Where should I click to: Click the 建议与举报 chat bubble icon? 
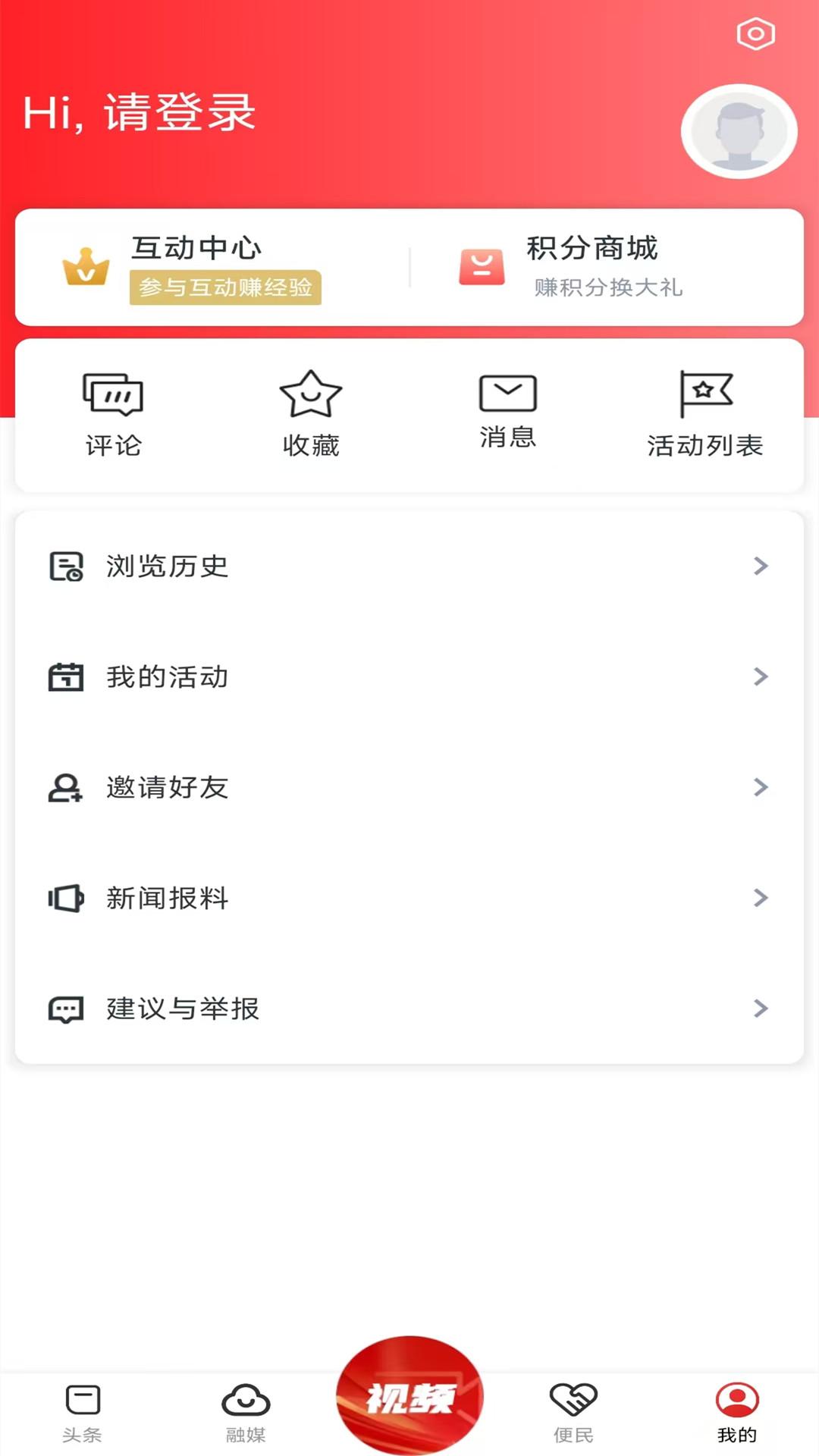pos(67,1009)
